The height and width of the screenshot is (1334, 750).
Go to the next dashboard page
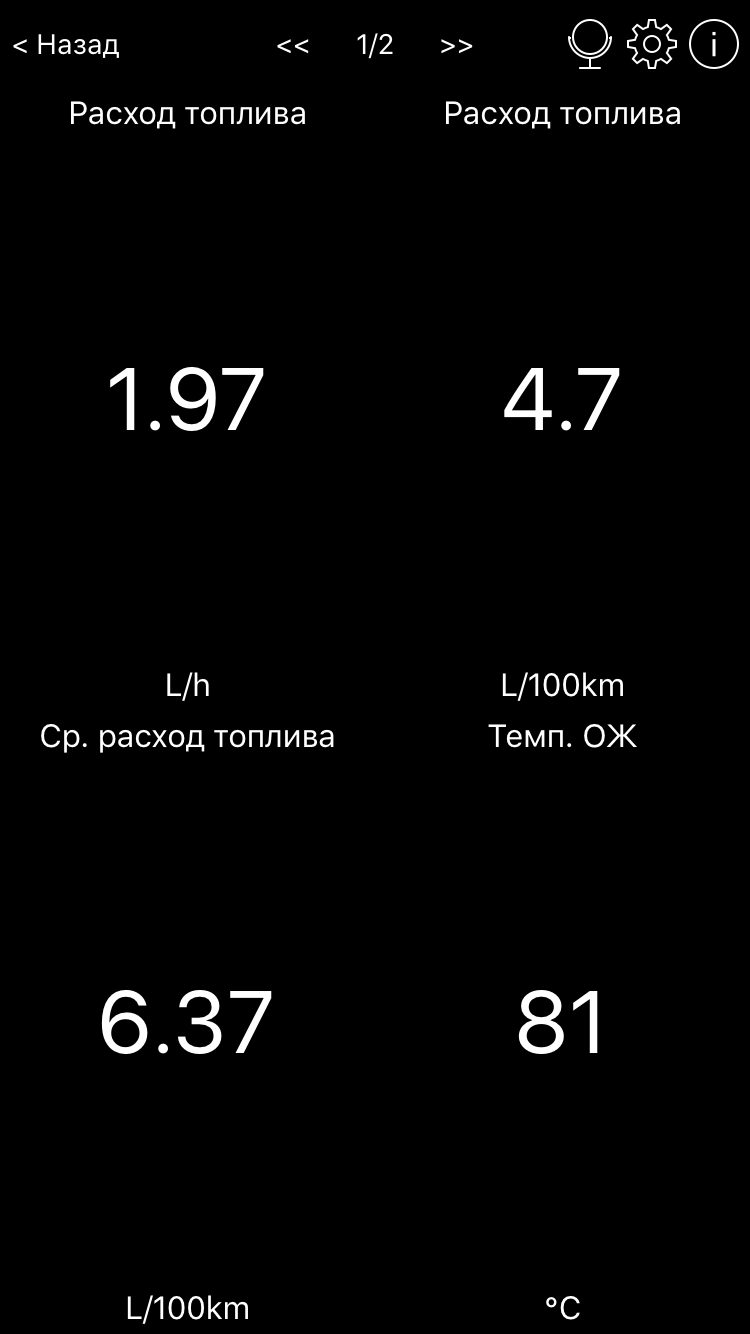coord(456,46)
